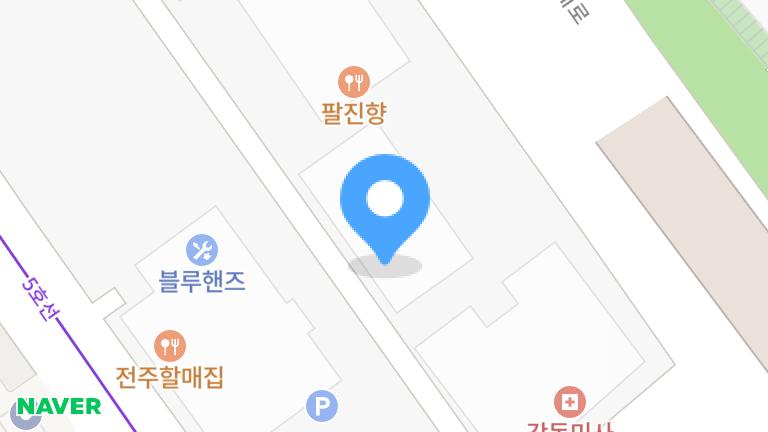Select the 블루핸즈 repair shop marker

point(202,250)
